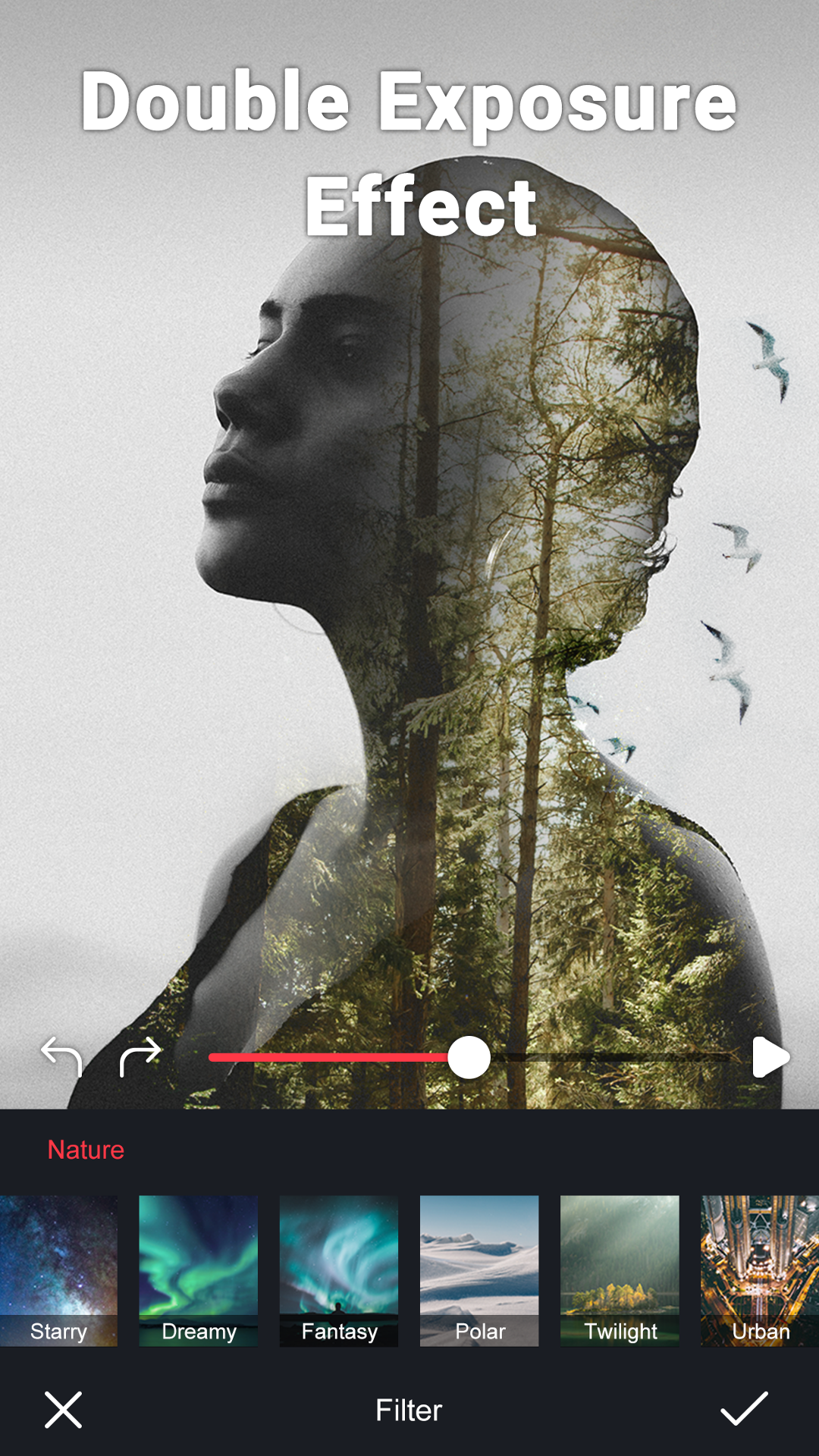
Task: Select the Twilight filter
Action: click(x=620, y=1270)
